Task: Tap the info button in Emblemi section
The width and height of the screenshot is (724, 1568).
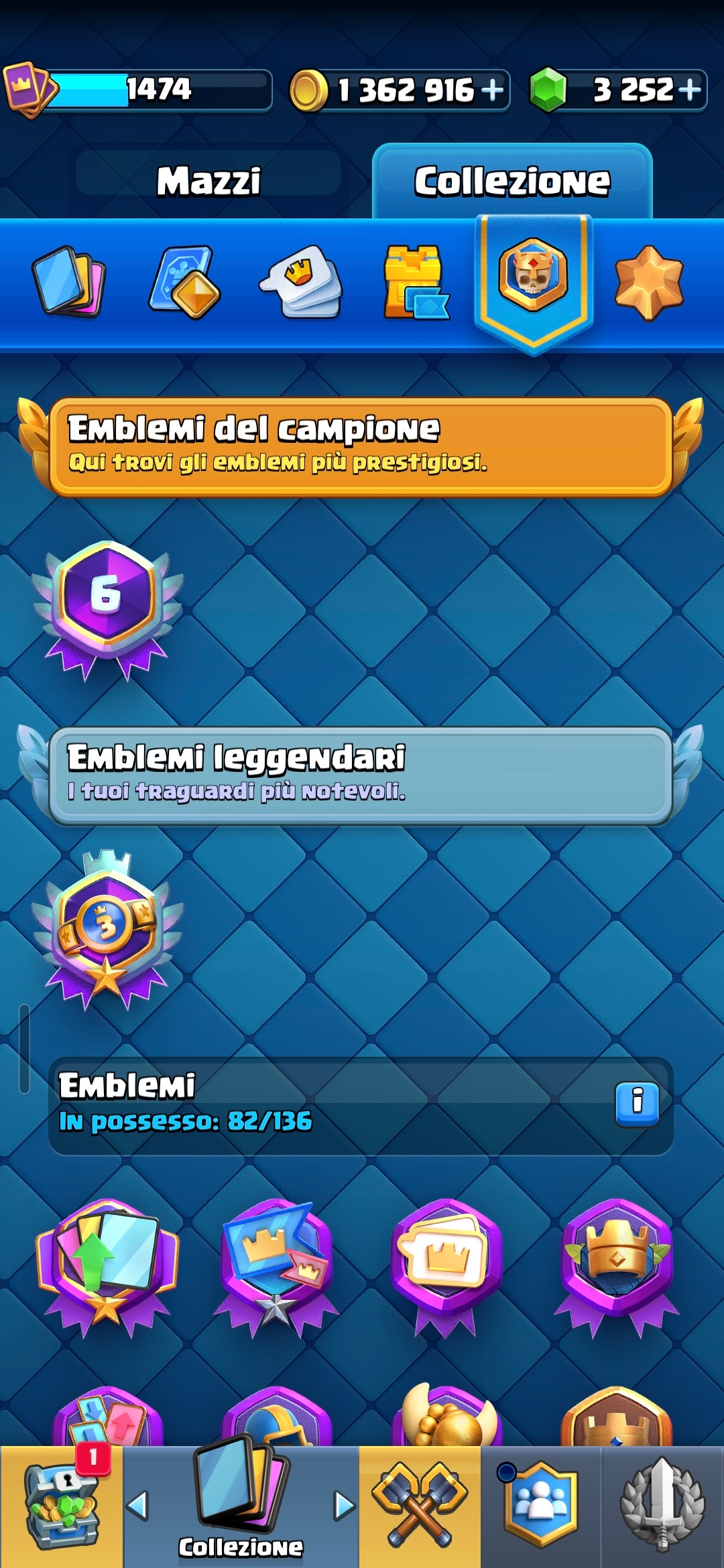Action: 637,1103
